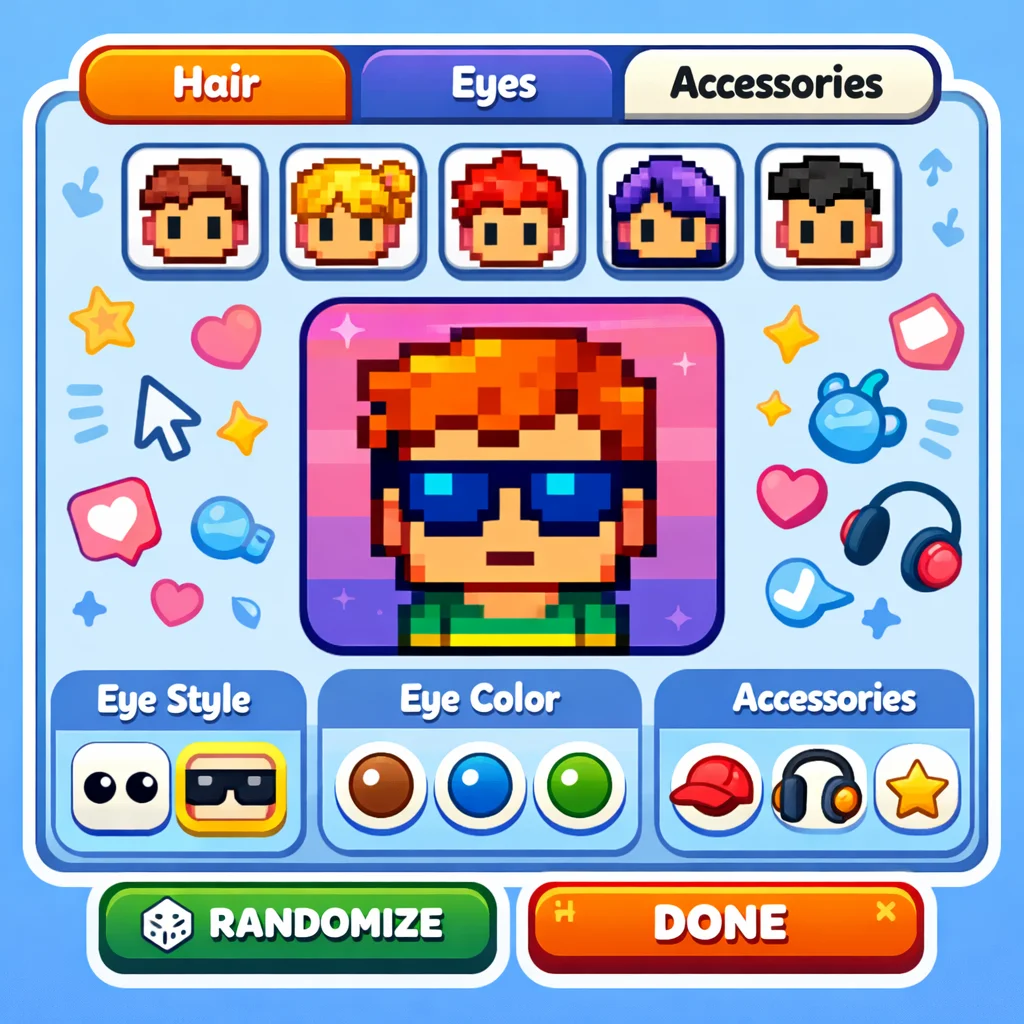This screenshot has height=1024, width=1024.
Task: Set eye color to blue
Action: pyautogui.click(x=480, y=787)
